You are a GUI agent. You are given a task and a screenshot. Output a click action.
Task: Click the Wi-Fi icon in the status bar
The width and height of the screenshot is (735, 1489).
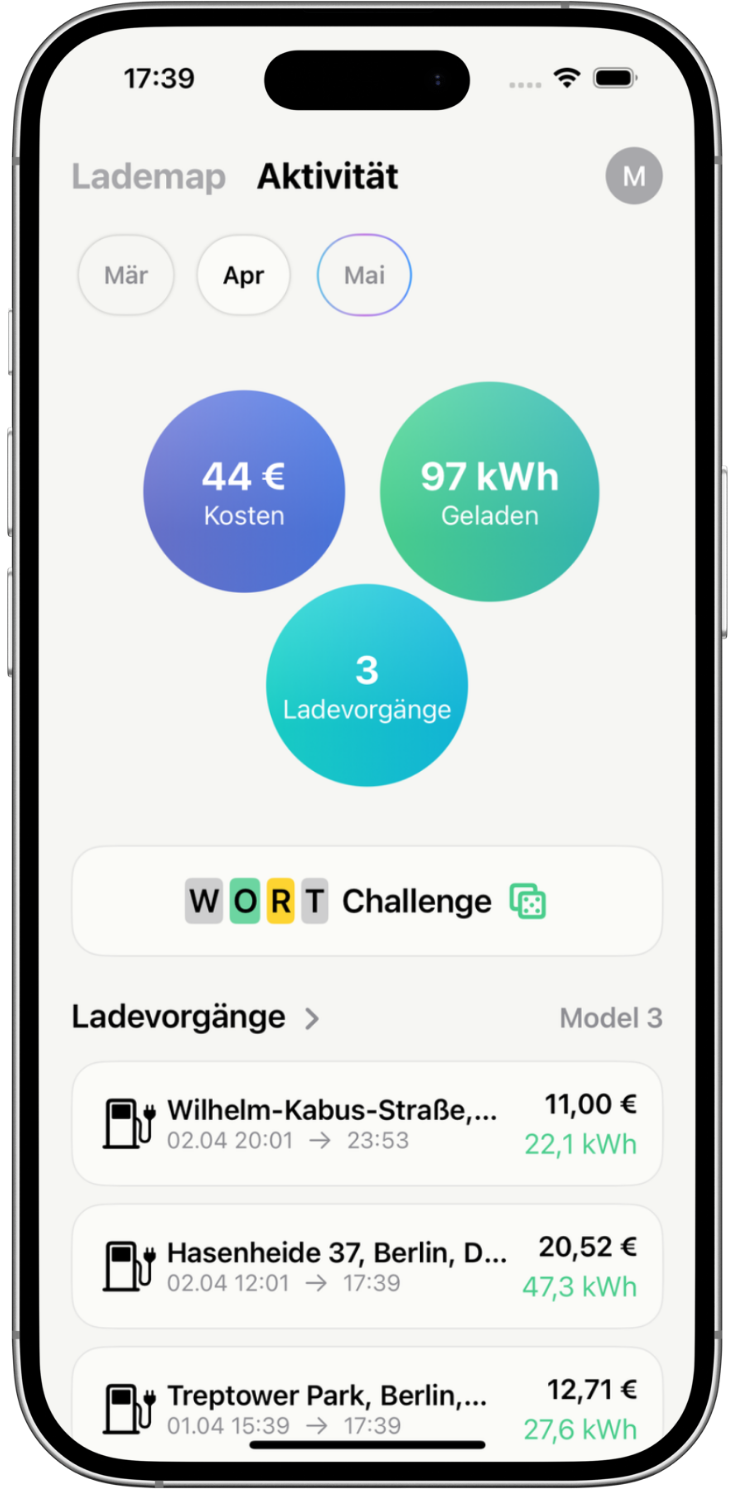pos(566,75)
